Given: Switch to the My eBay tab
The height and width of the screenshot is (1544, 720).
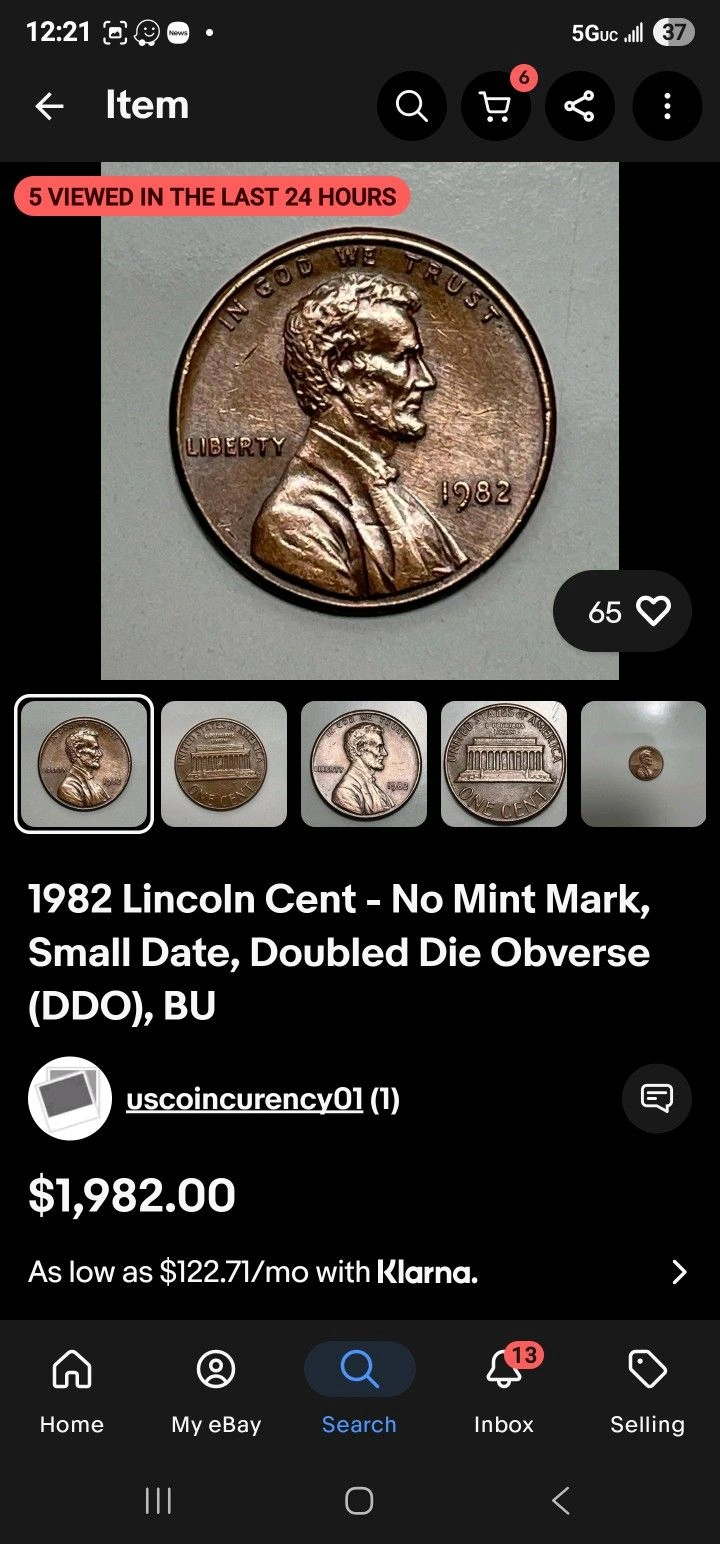Looking at the screenshot, I should (216, 1390).
